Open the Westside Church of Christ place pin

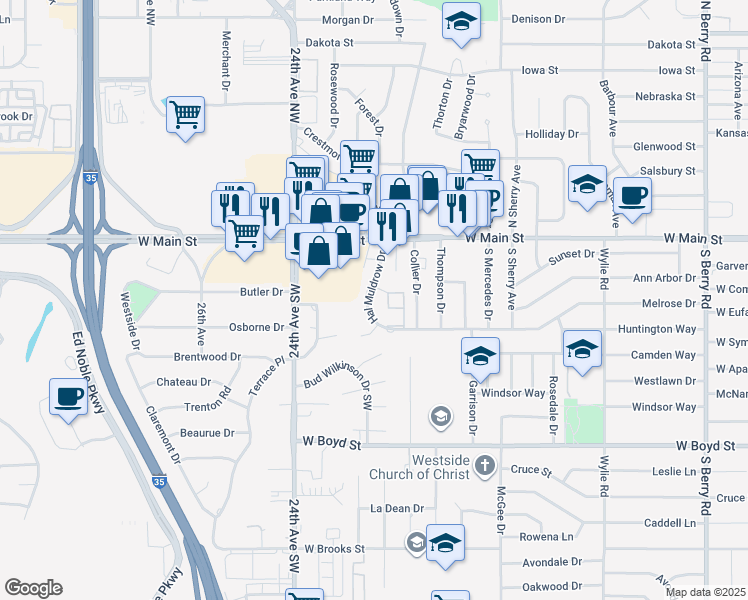click(485, 465)
